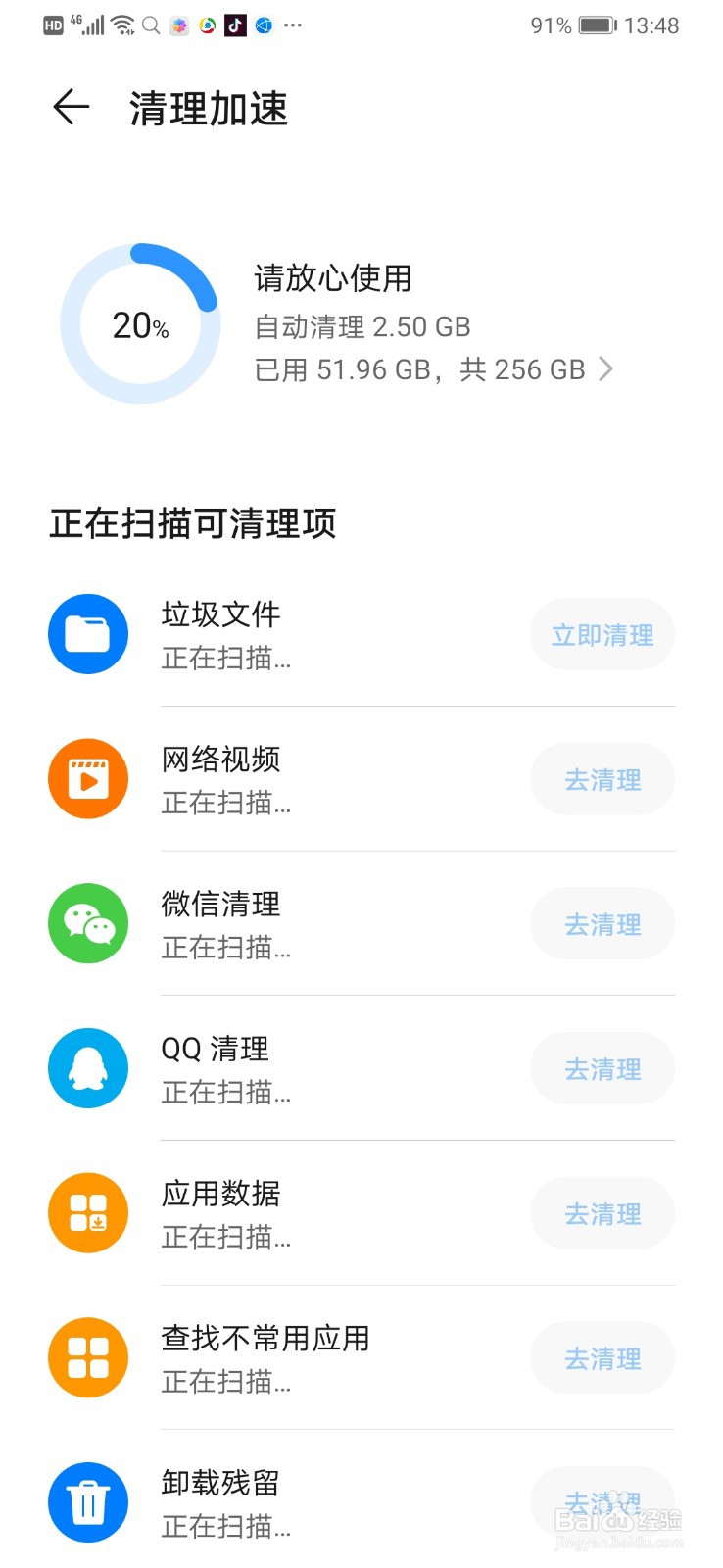Tap 去清理 for 微信清理
The image size is (723, 1568).
602,924
